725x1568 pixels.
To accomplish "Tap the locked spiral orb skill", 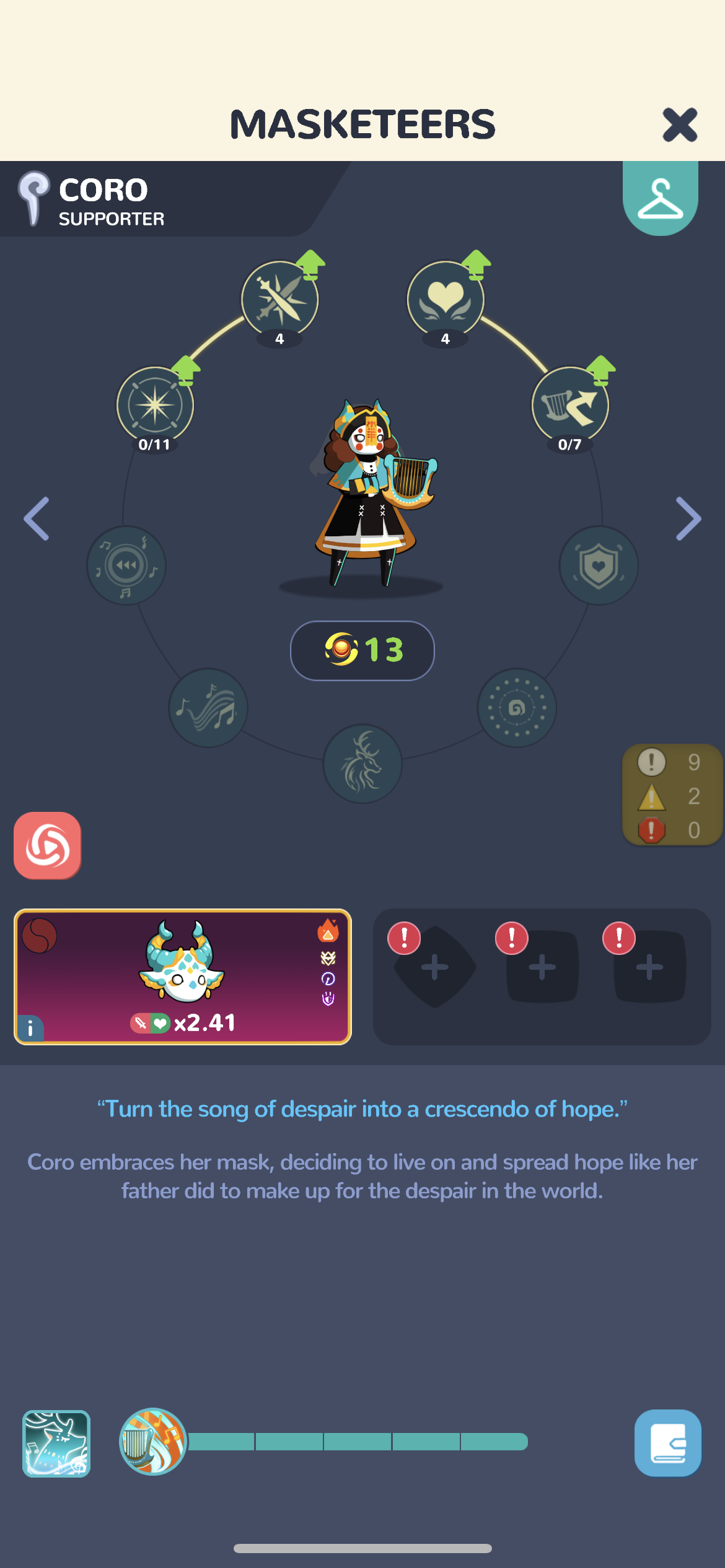I will [x=517, y=708].
